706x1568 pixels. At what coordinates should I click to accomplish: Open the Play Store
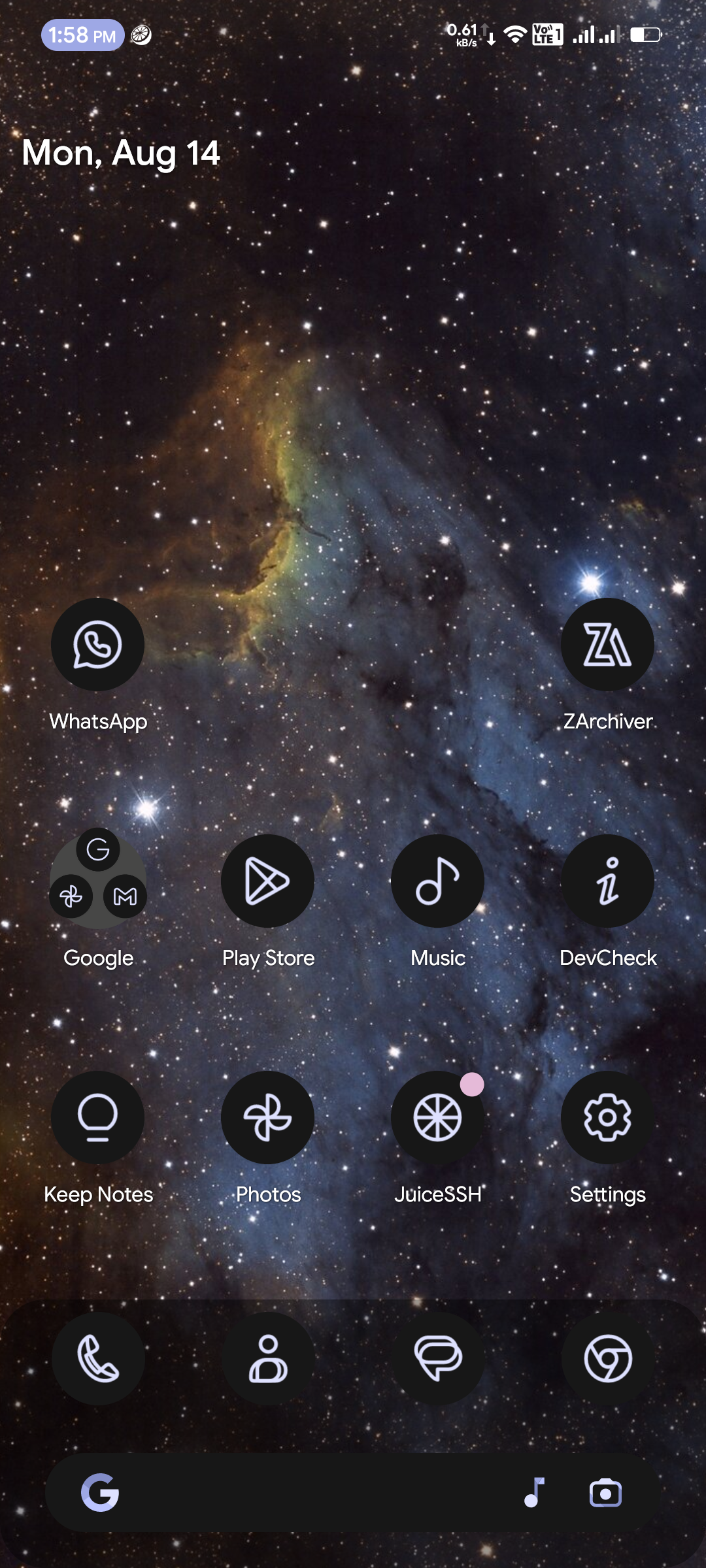click(x=268, y=881)
